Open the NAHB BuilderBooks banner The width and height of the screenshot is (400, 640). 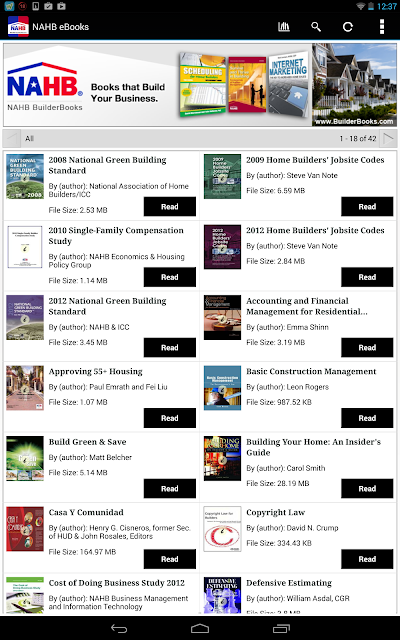tap(200, 85)
